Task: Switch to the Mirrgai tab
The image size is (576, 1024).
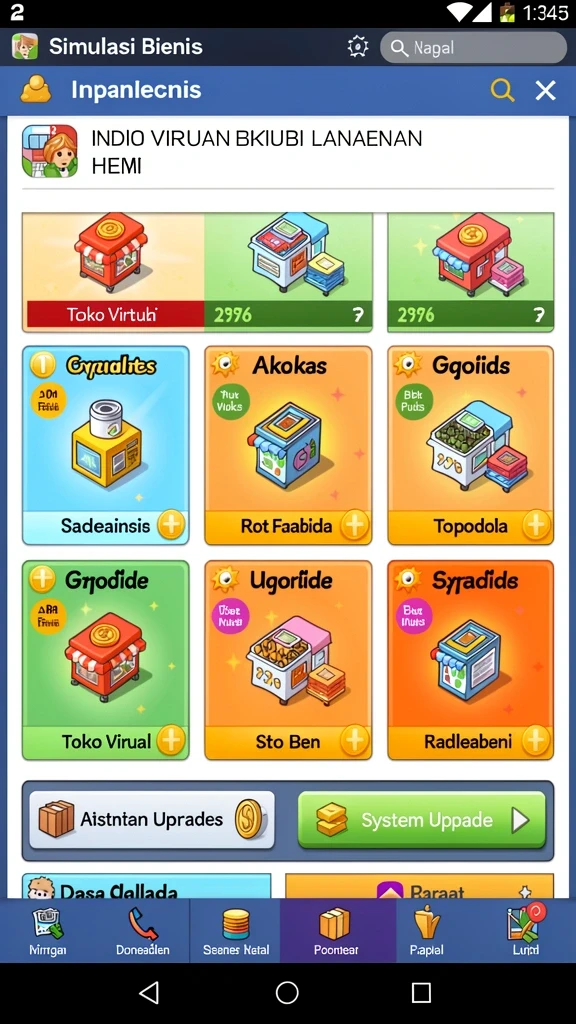Action: click(x=48, y=931)
